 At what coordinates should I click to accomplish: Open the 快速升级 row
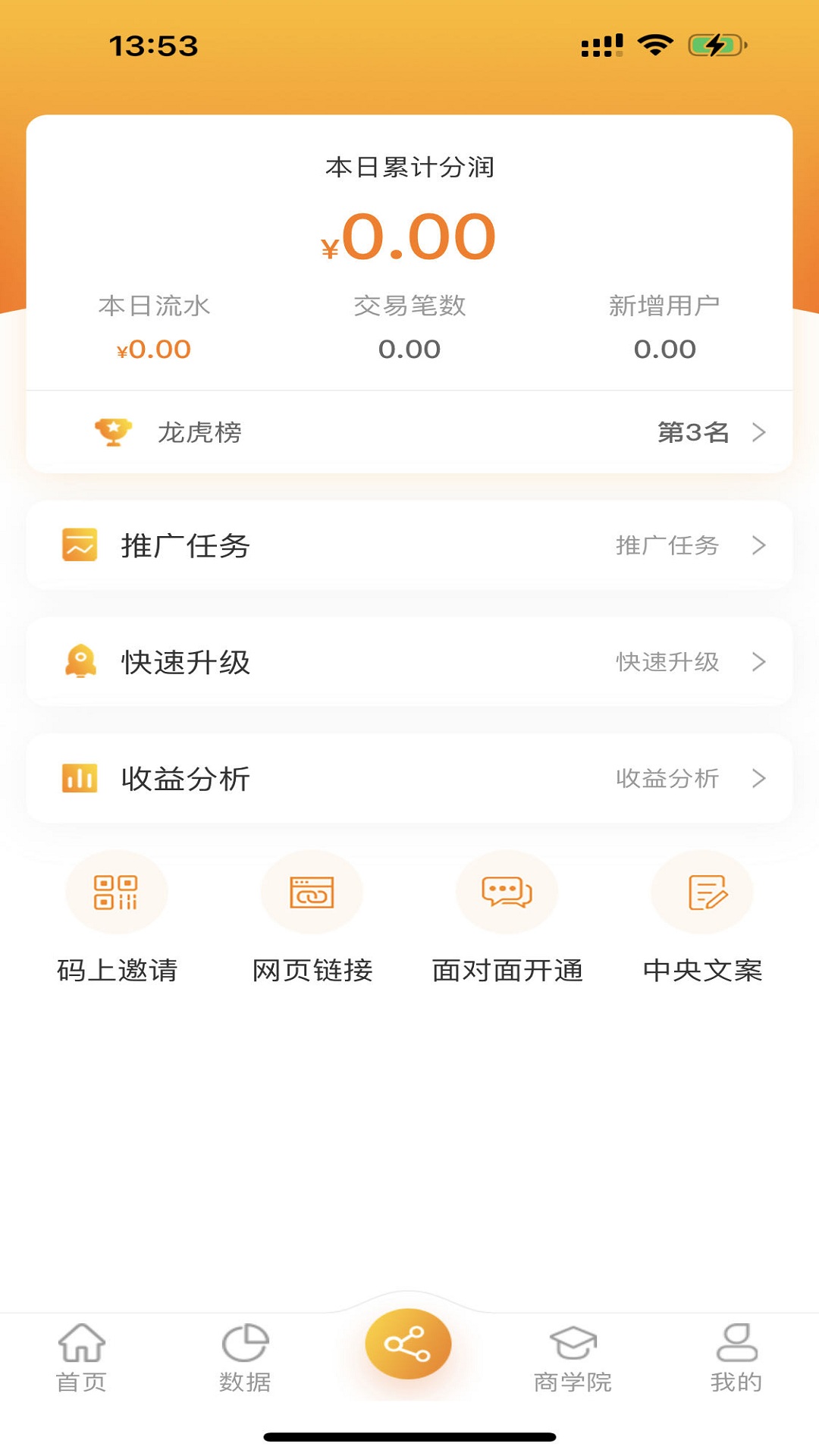(409, 662)
